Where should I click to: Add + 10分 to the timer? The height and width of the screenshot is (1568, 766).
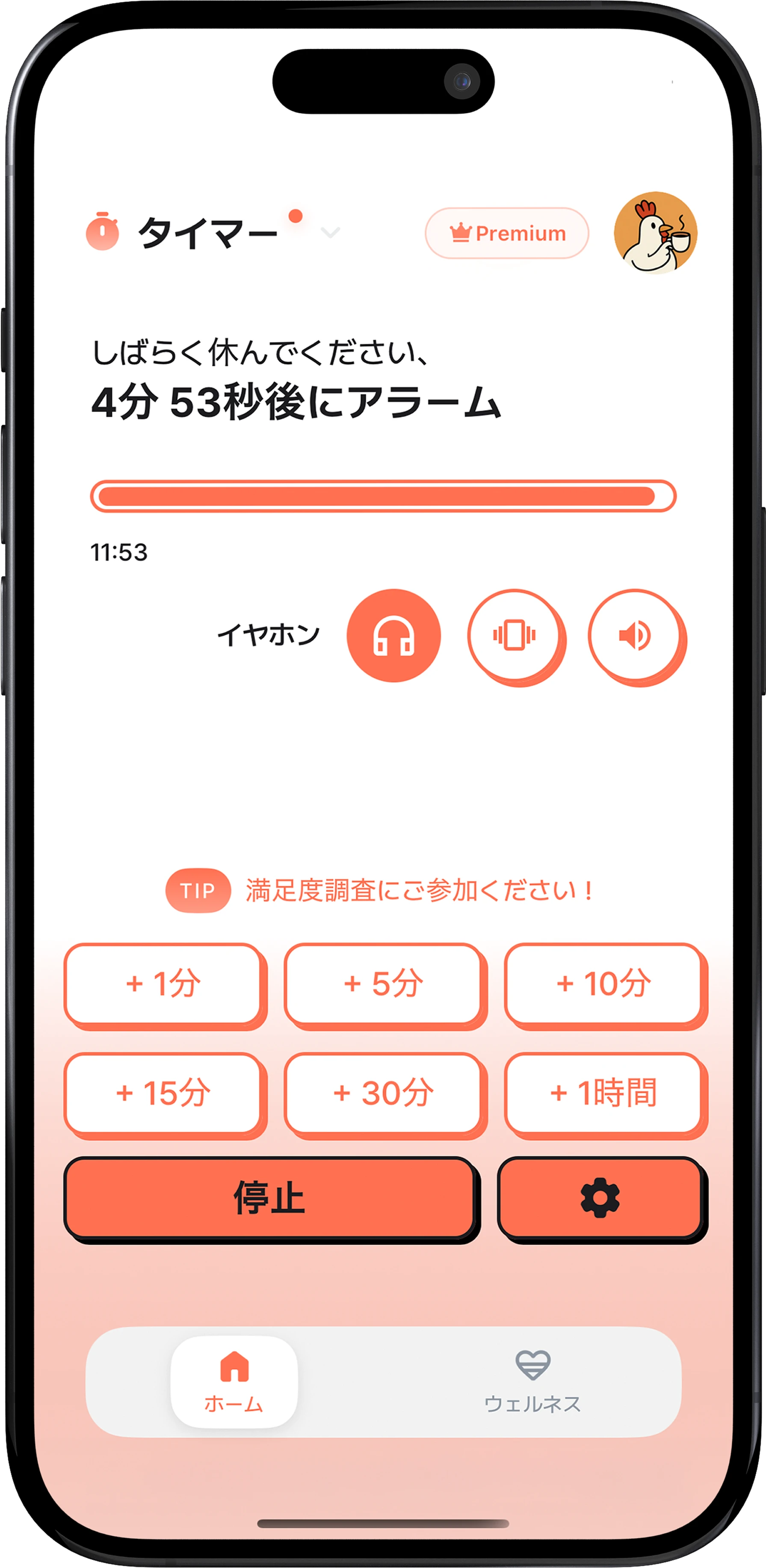point(603,984)
